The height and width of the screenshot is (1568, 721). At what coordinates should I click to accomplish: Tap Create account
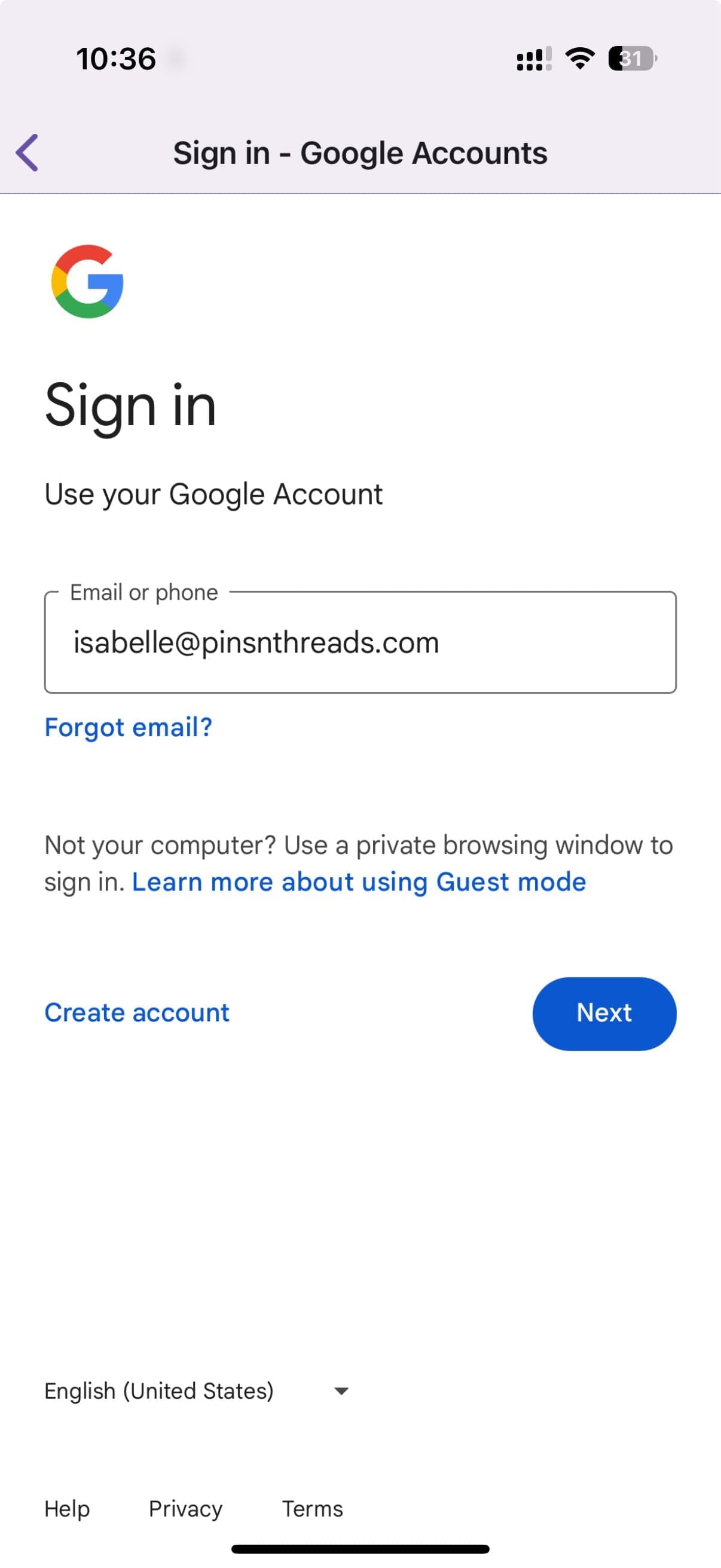tap(137, 1013)
